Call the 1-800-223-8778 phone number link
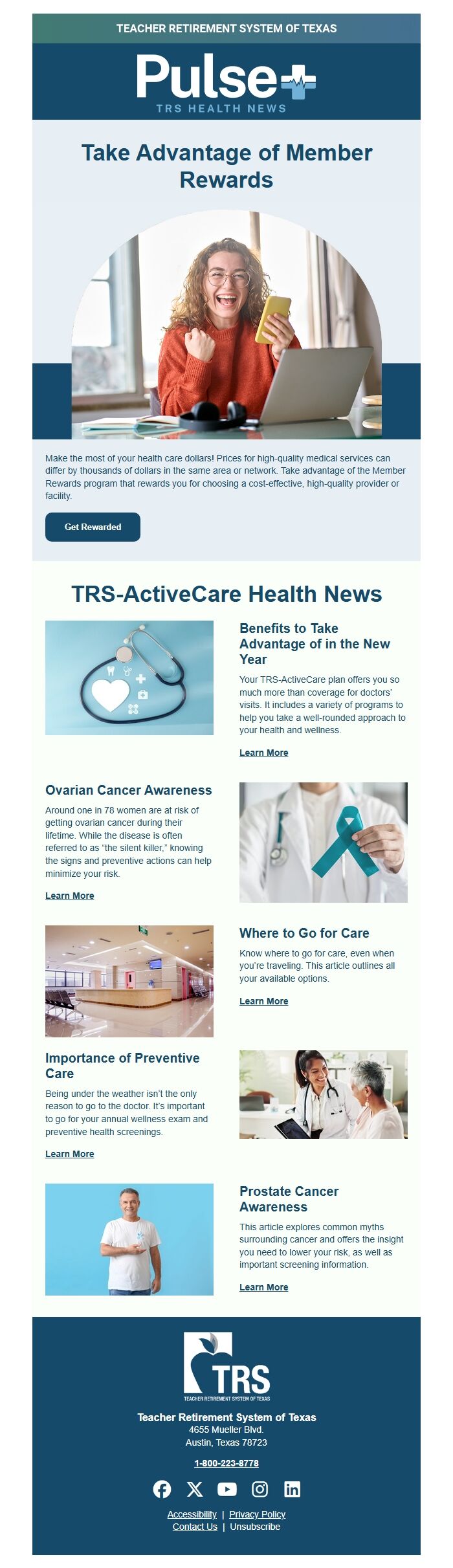The width and height of the screenshot is (453, 1568). [x=226, y=1463]
